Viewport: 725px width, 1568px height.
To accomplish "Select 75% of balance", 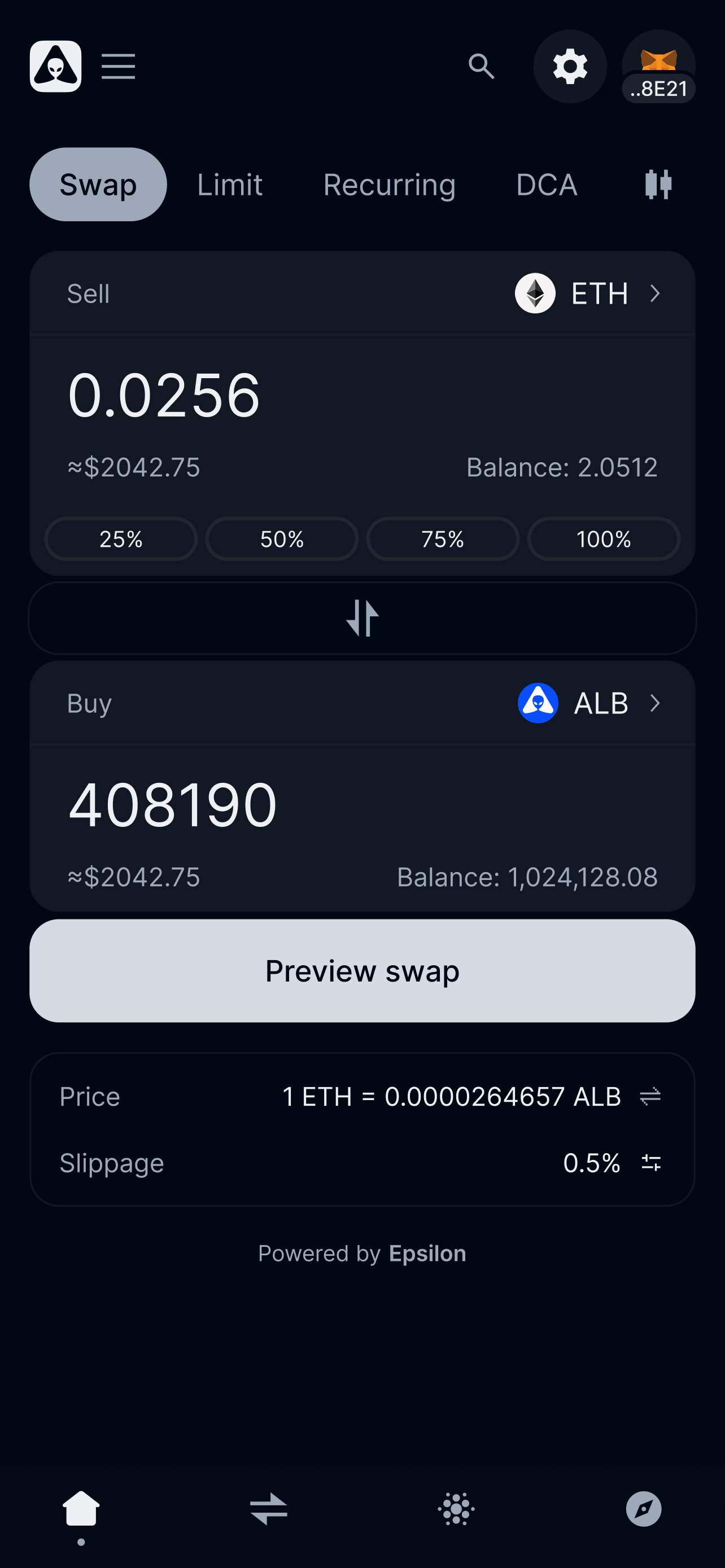I will [x=443, y=538].
